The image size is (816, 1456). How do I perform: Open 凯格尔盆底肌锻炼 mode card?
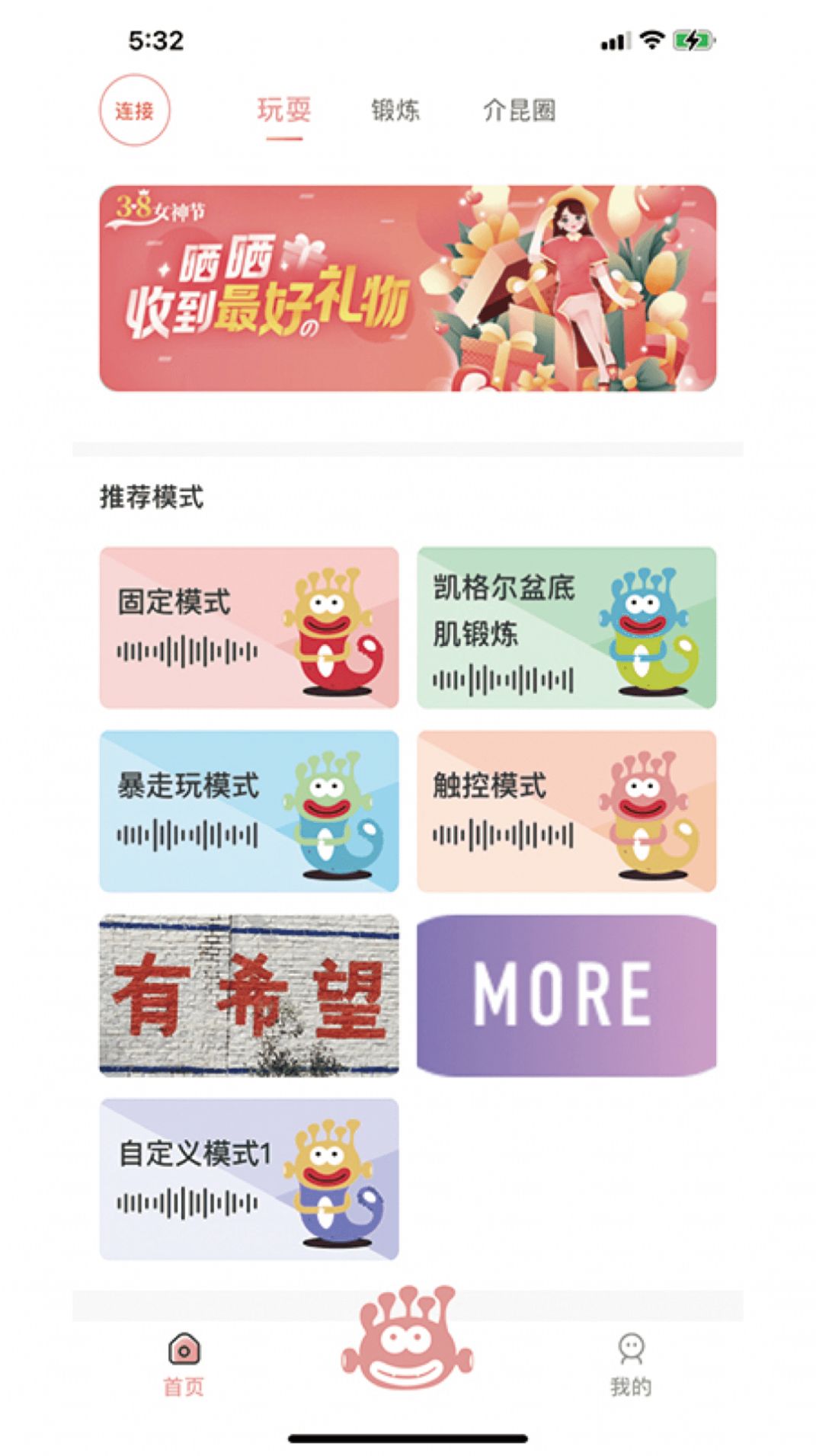tap(566, 628)
